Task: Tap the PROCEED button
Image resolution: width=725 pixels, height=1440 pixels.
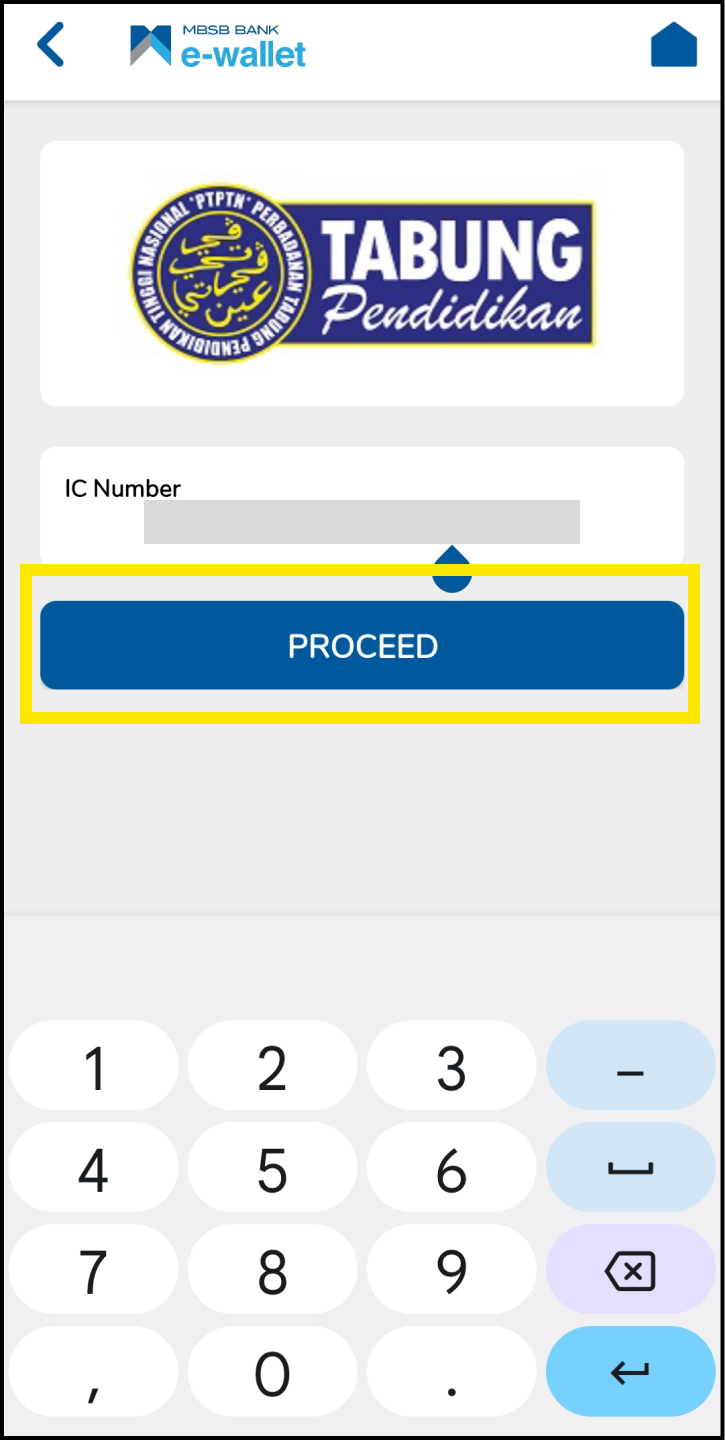Action: coord(362,645)
